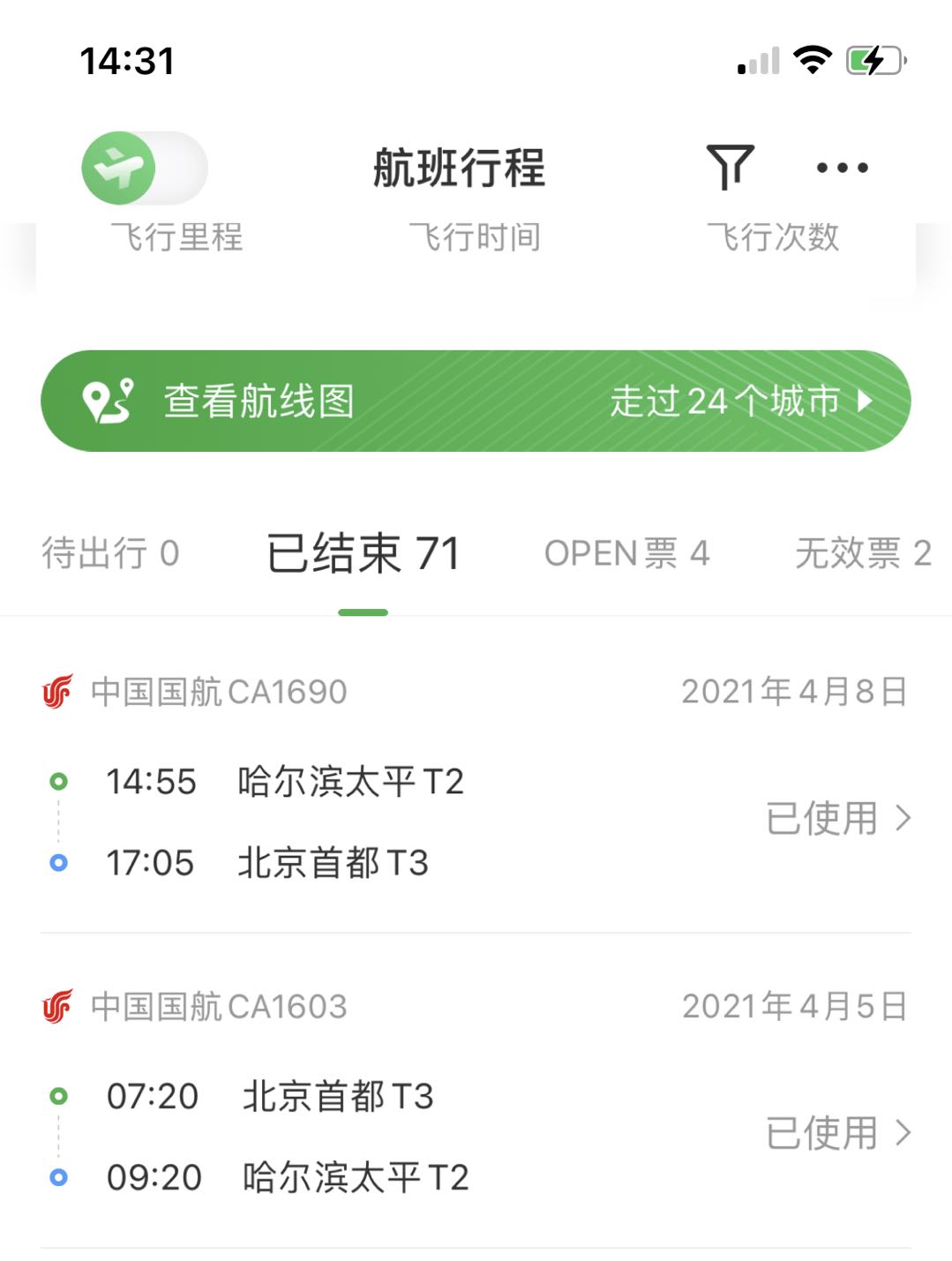
Task: Open the three-dot overflow menu
Action: point(842,168)
